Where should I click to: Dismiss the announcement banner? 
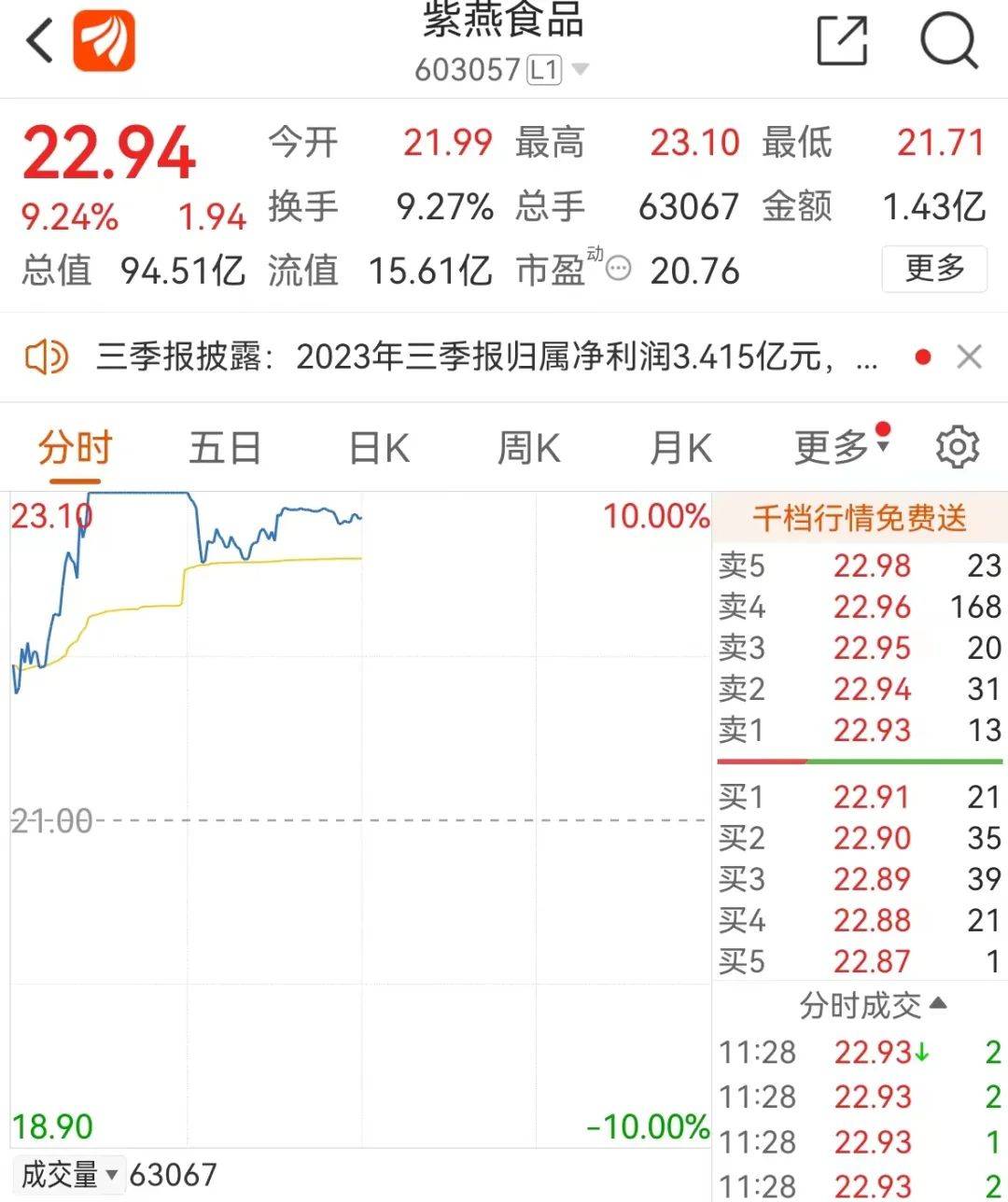tap(970, 356)
